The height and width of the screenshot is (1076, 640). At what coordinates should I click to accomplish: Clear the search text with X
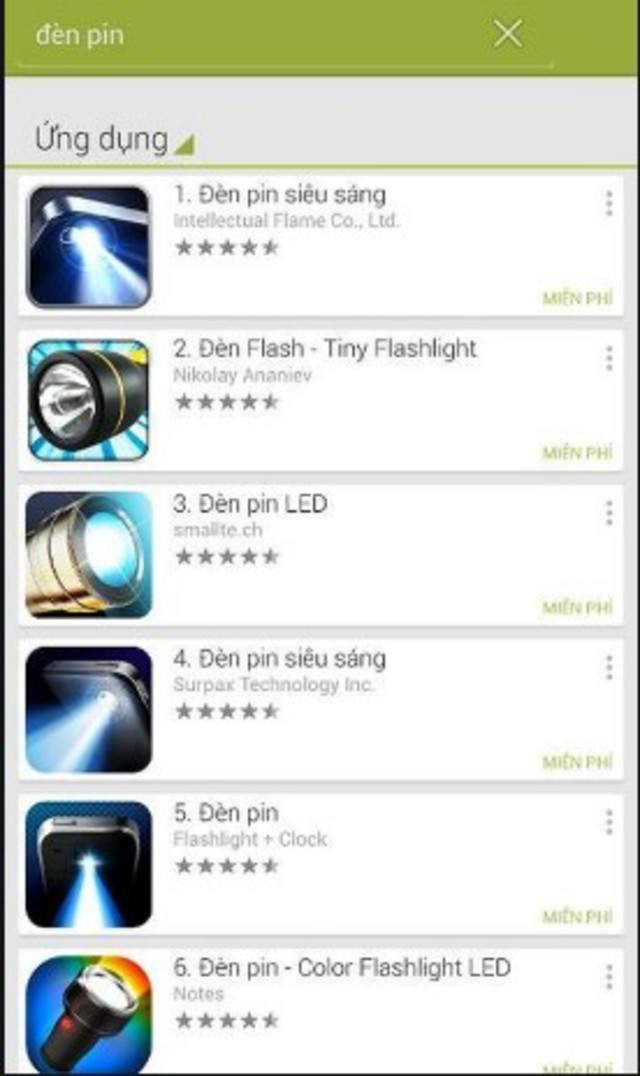tap(508, 34)
